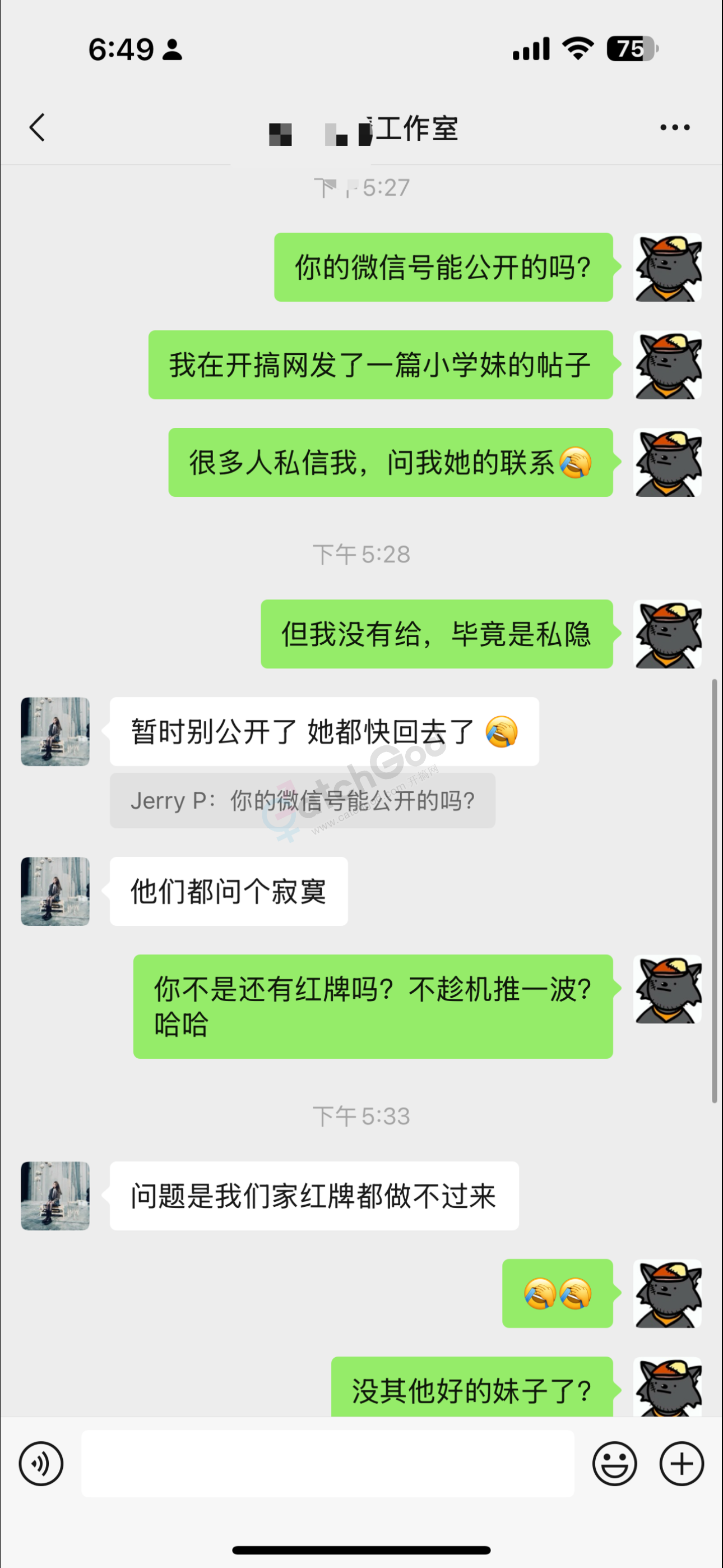Screen dimensions: 723x1568
Task: Tap the timestamp '下午5:28'
Action: (x=361, y=554)
